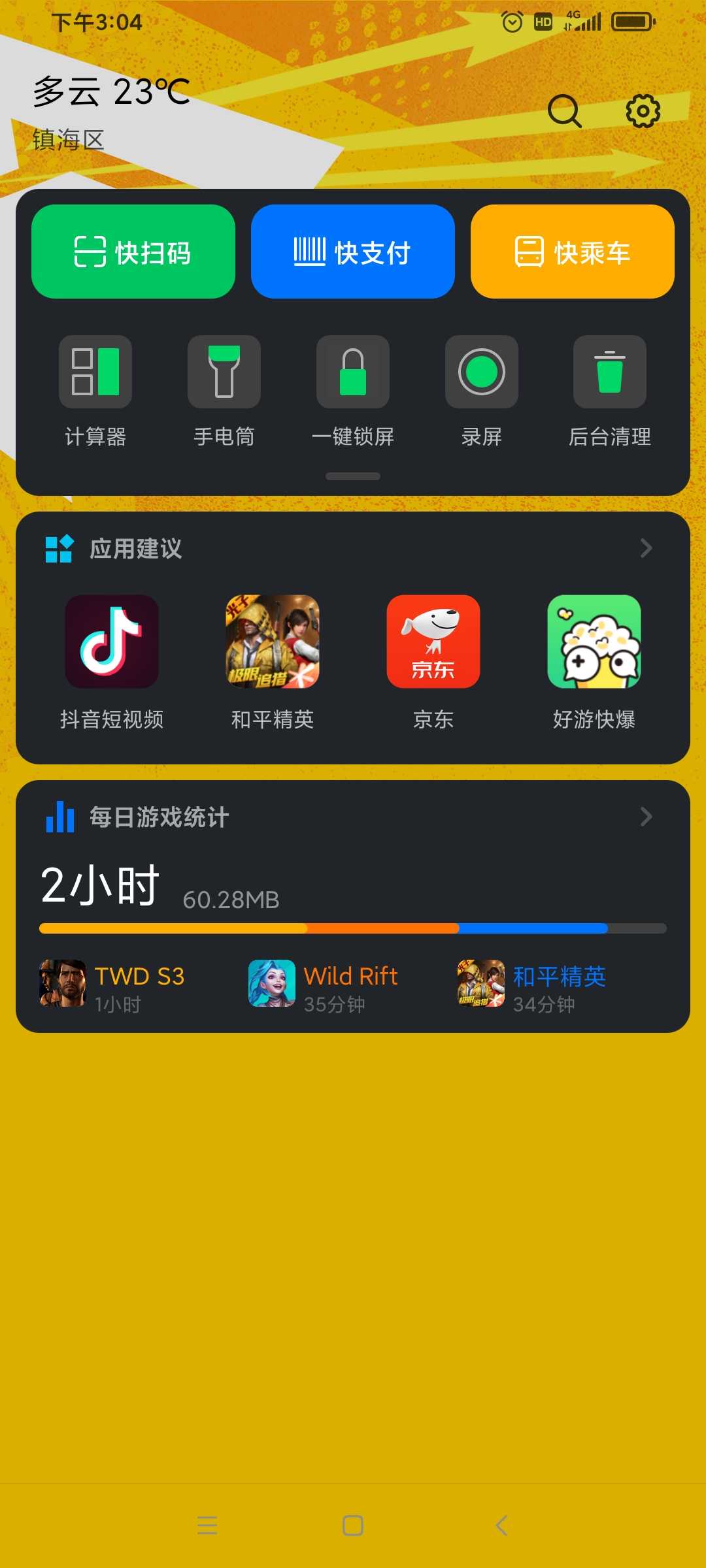
Task: Launch 快乘车 transit code
Action: [573, 252]
